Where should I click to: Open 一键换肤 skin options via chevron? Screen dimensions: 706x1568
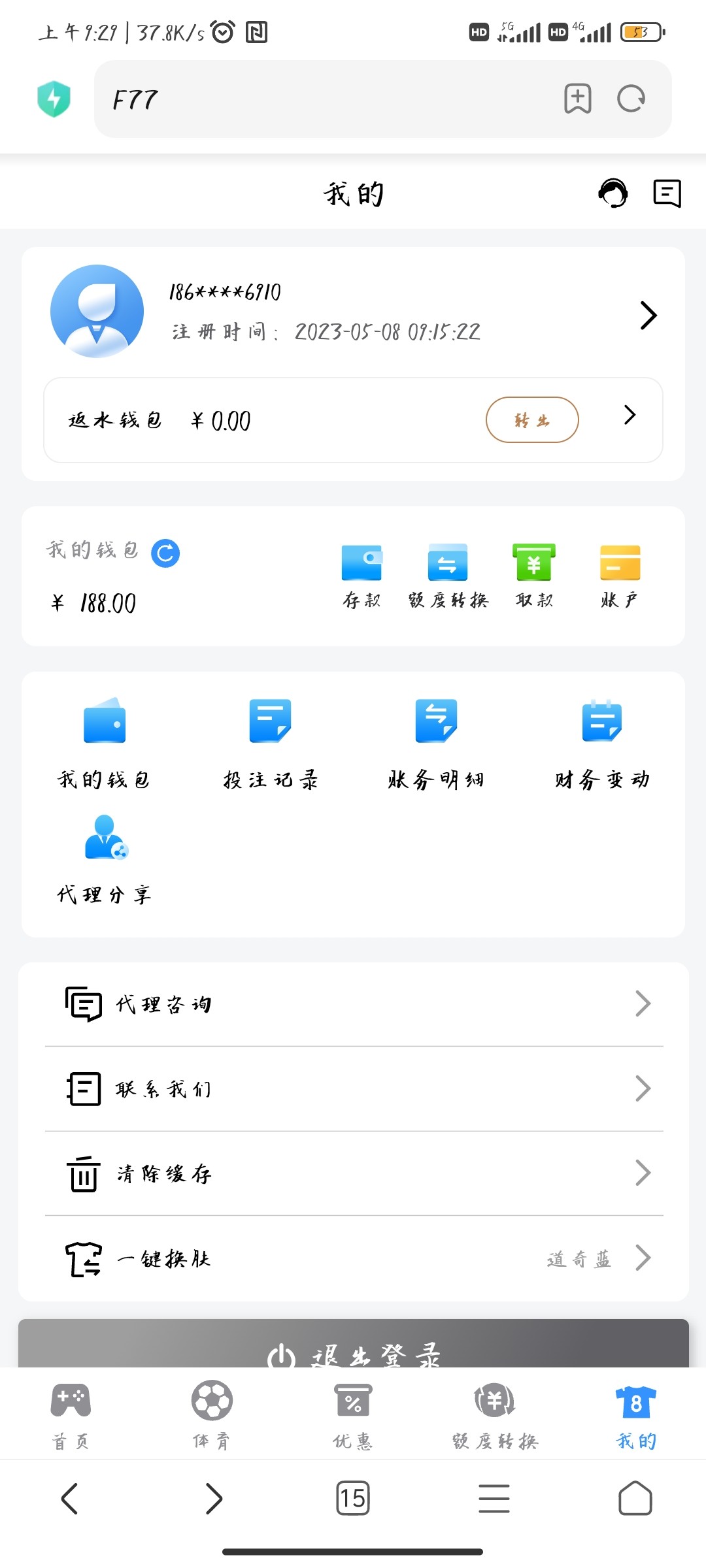click(x=643, y=1258)
